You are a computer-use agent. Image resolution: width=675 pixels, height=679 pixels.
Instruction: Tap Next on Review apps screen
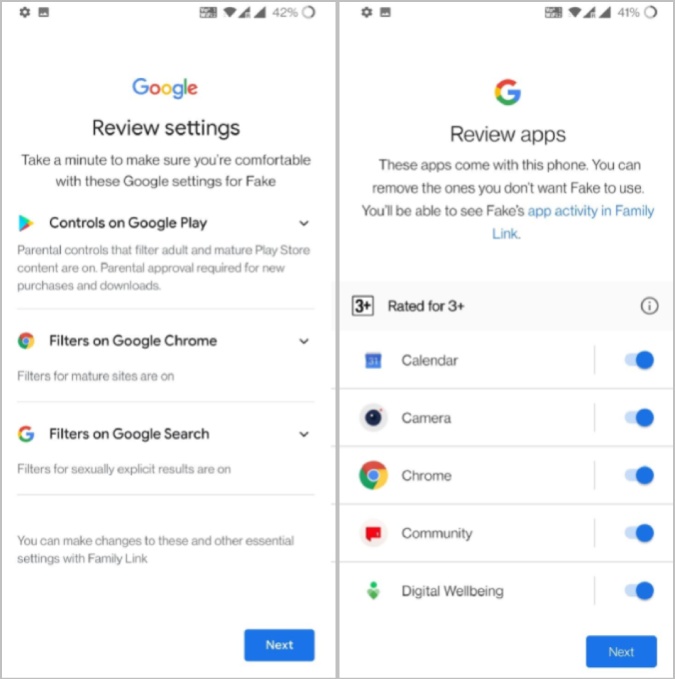(621, 652)
